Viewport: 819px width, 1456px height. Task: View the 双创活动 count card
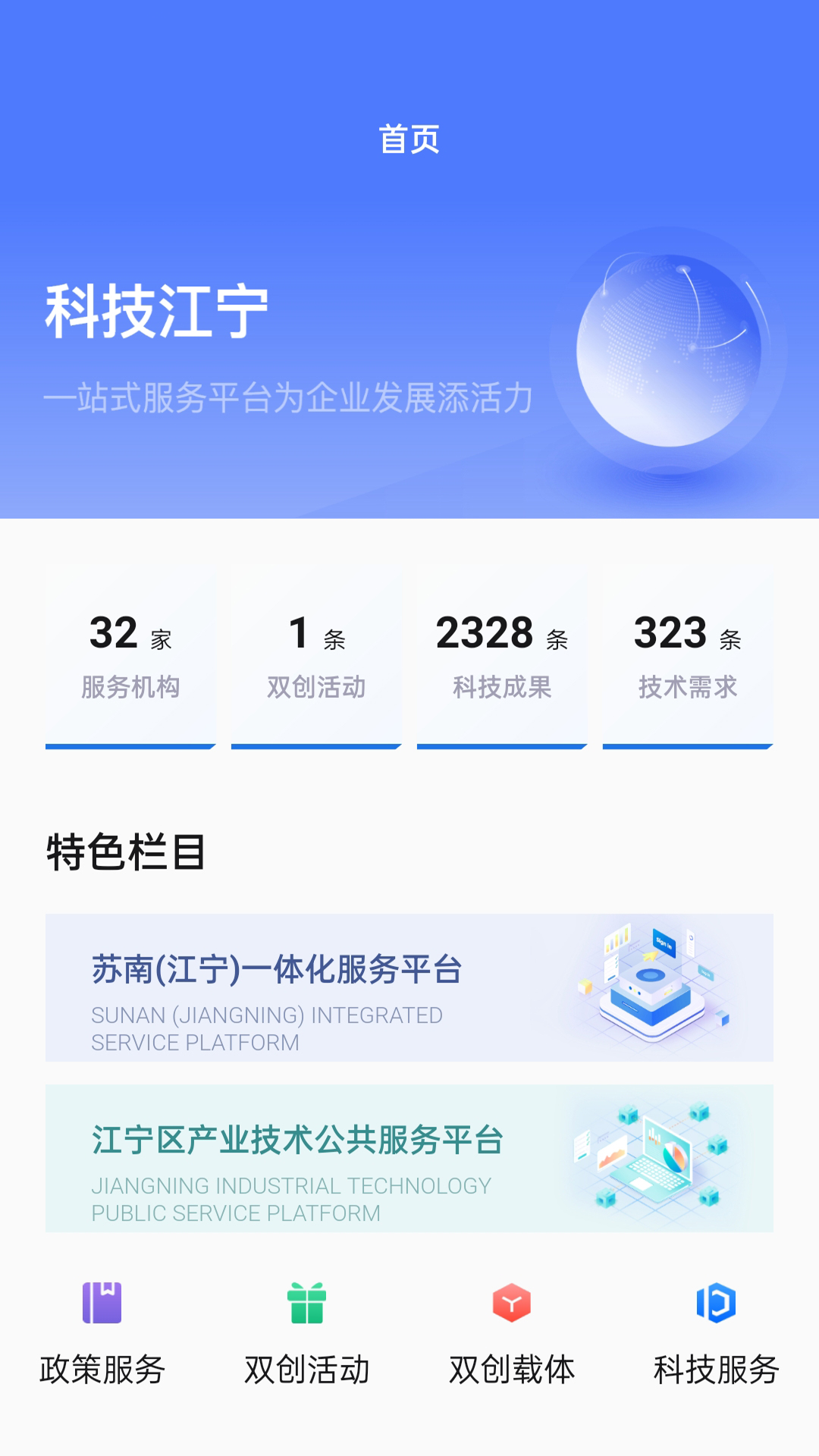(x=316, y=657)
